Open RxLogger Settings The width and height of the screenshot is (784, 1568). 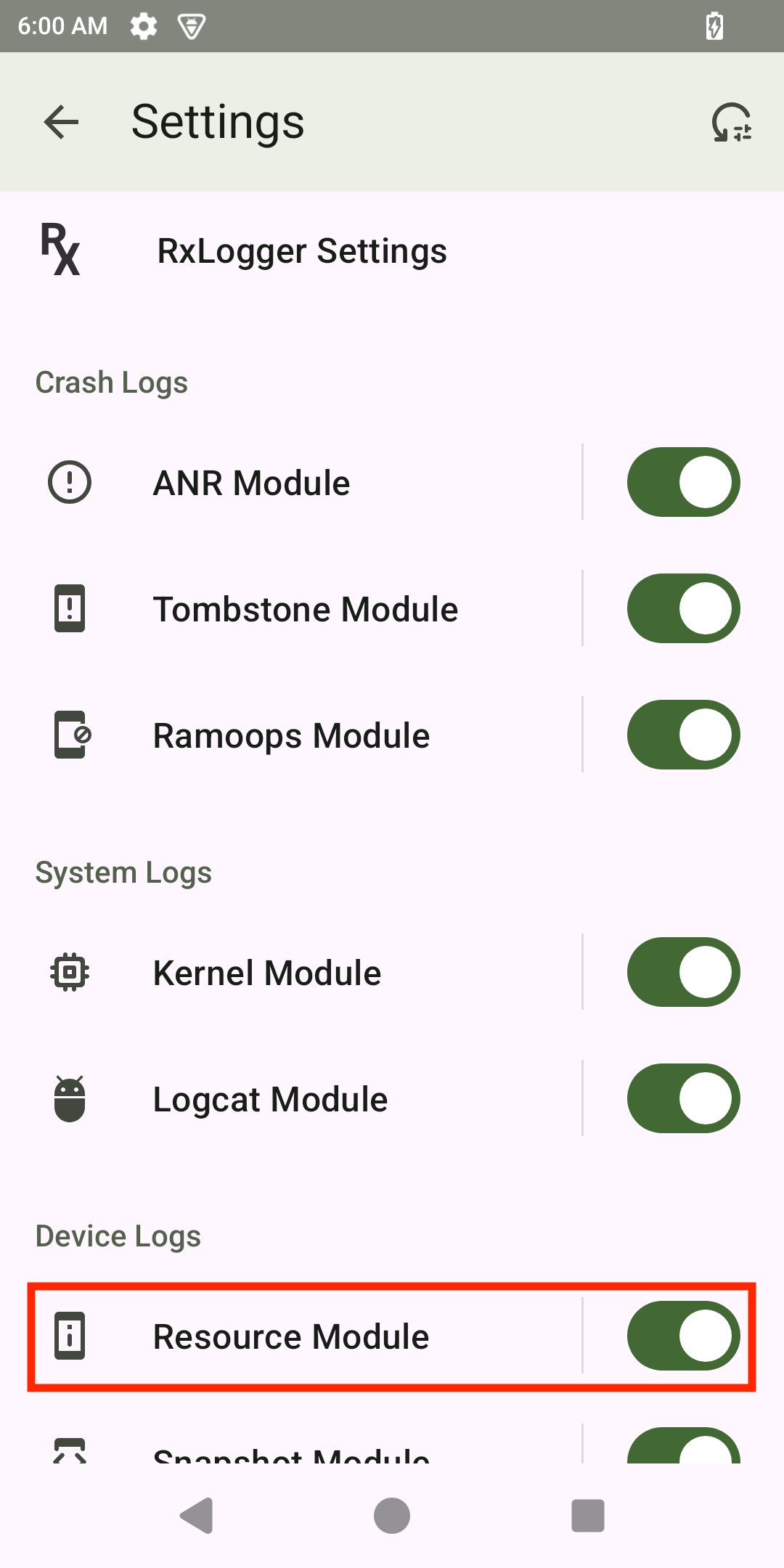[301, 251]
